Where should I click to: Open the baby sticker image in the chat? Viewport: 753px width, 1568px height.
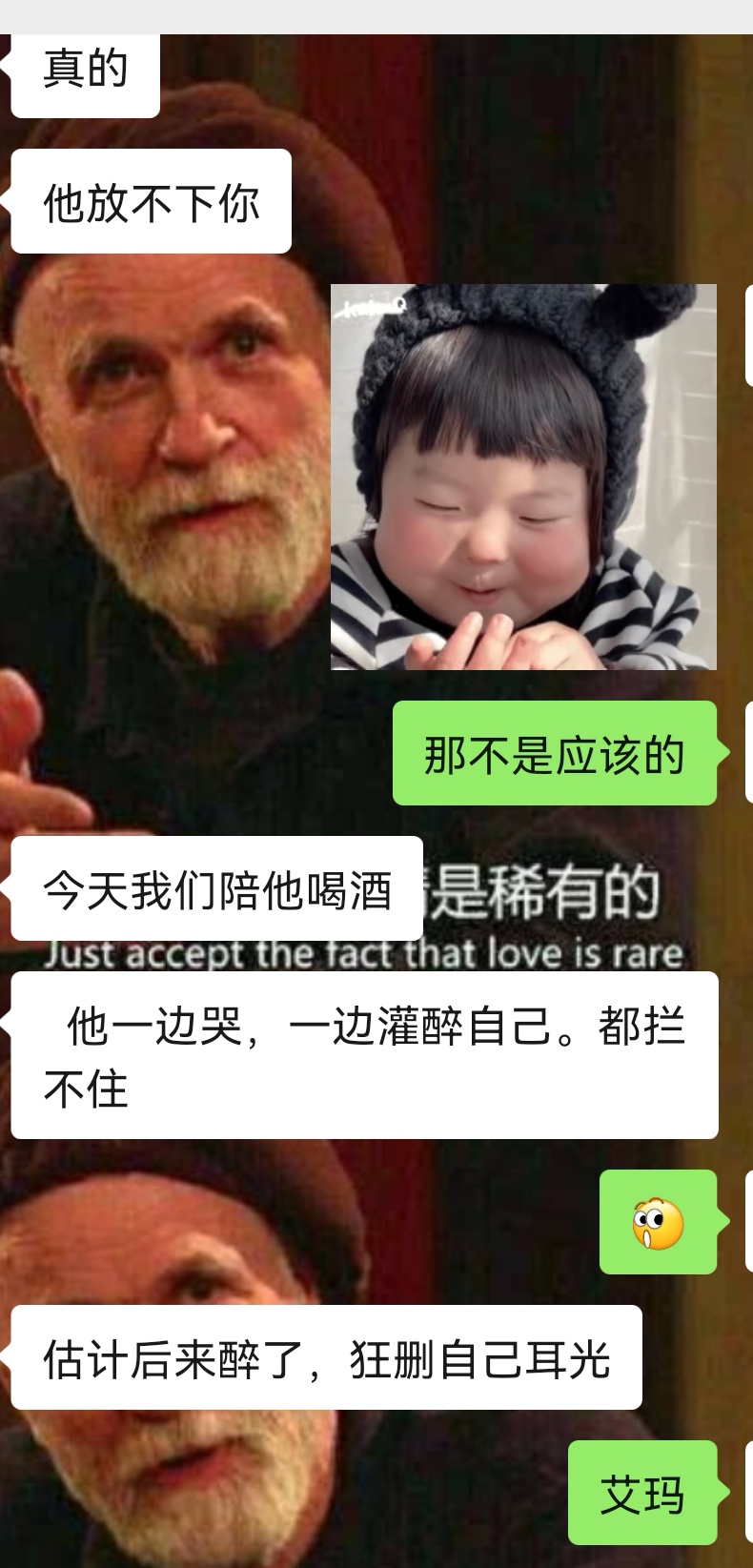point(523,477)
